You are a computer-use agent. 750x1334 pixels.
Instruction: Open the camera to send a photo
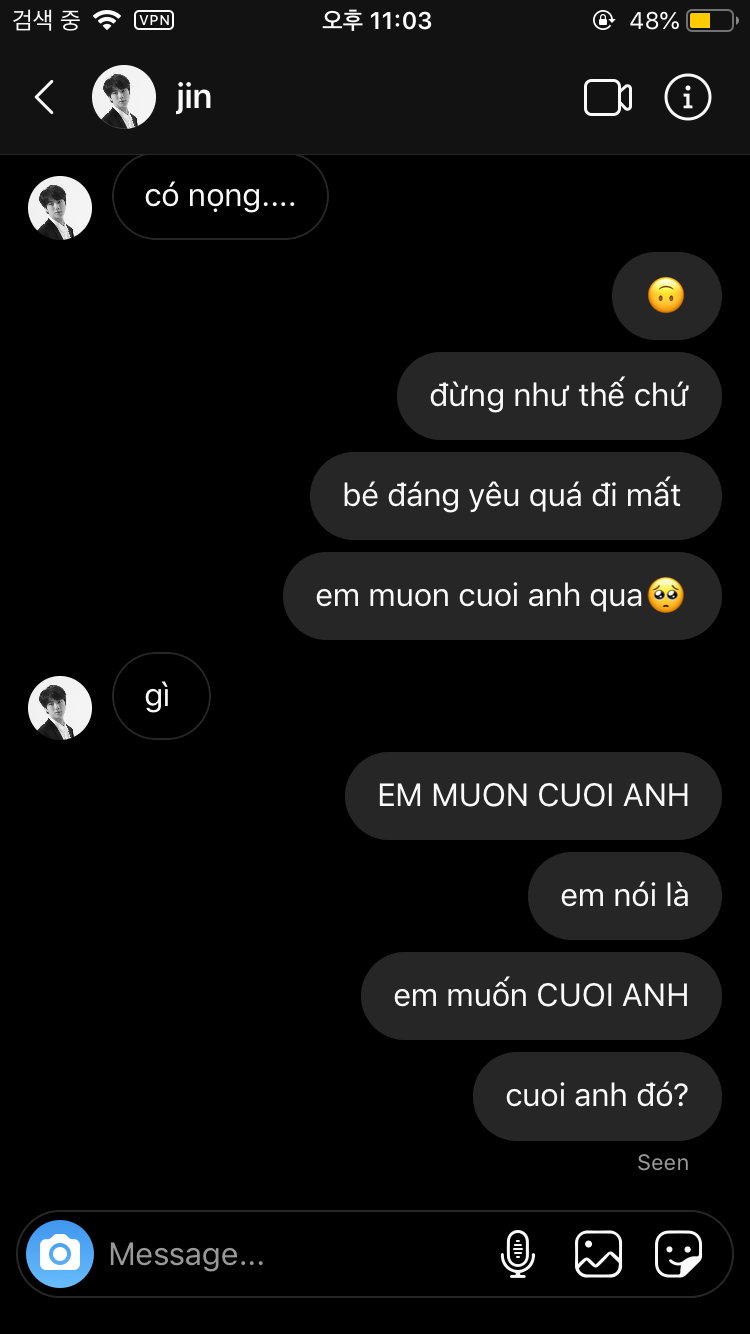click(60, 1253)
